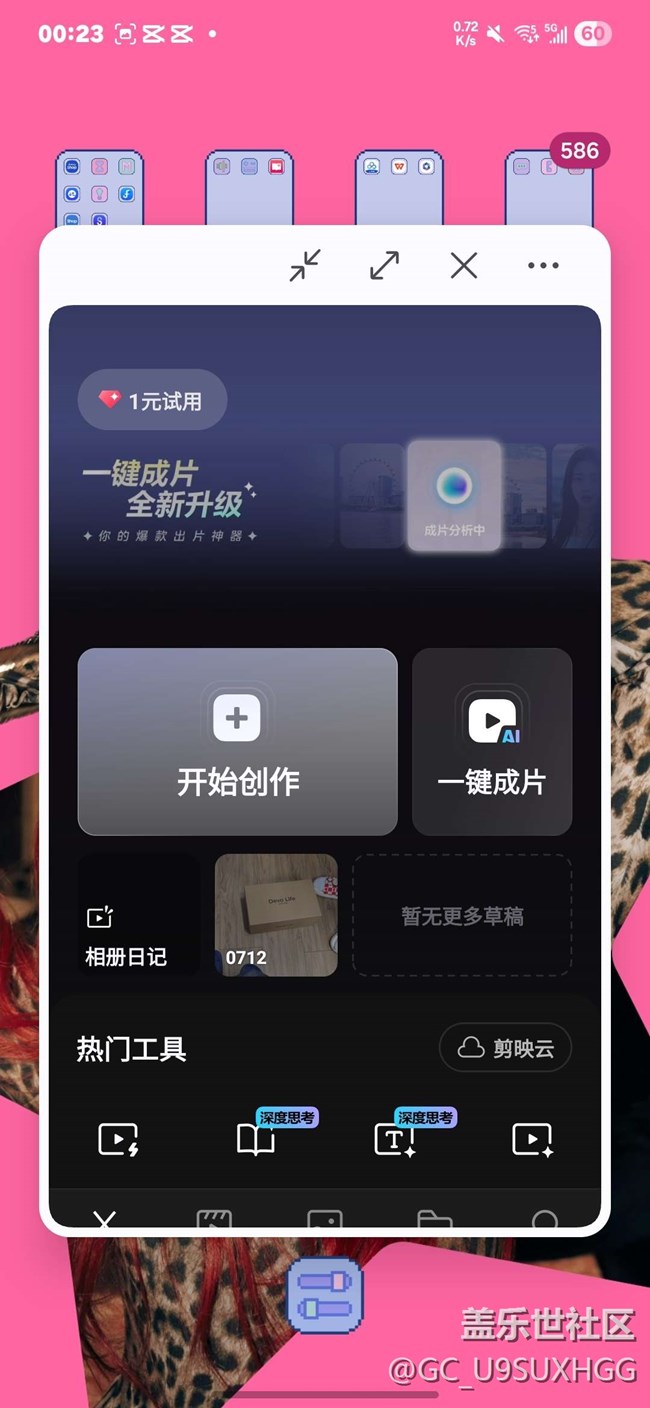Screen dimensions: 650x1408
Task: Open the floating window's three-dot menu
Action: 543,266
